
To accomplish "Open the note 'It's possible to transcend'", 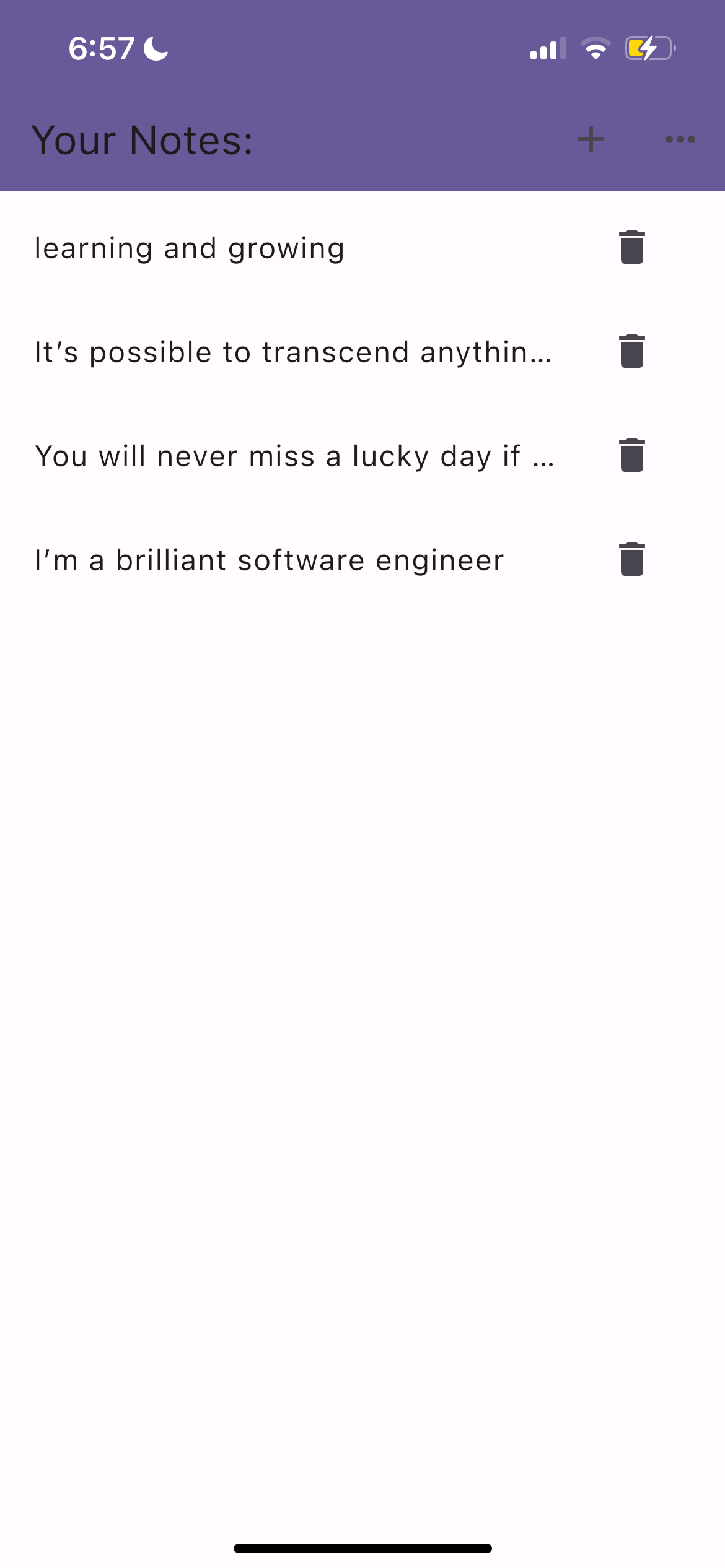I will point(292,352).
